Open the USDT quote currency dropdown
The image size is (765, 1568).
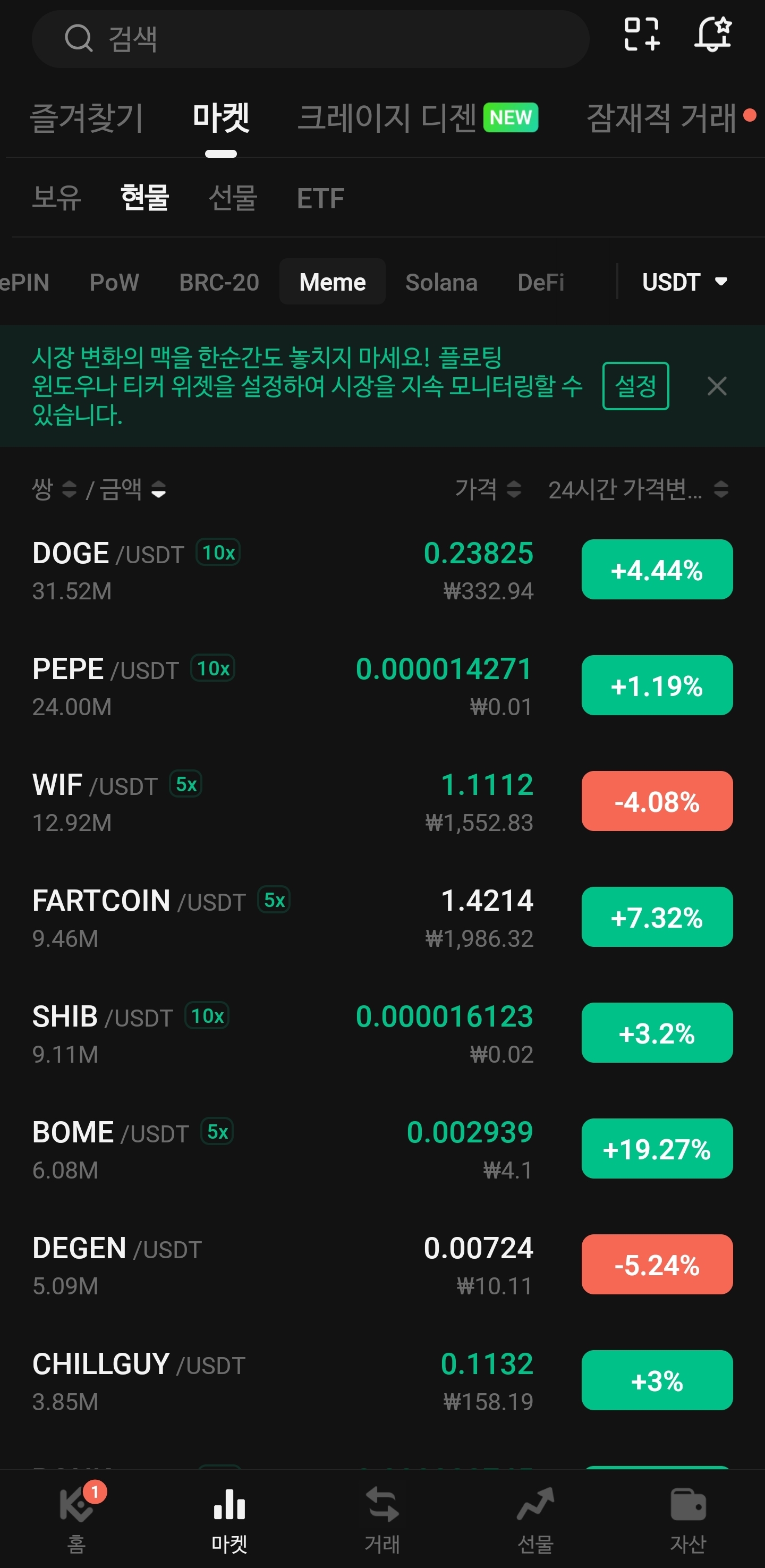(685, 282)
